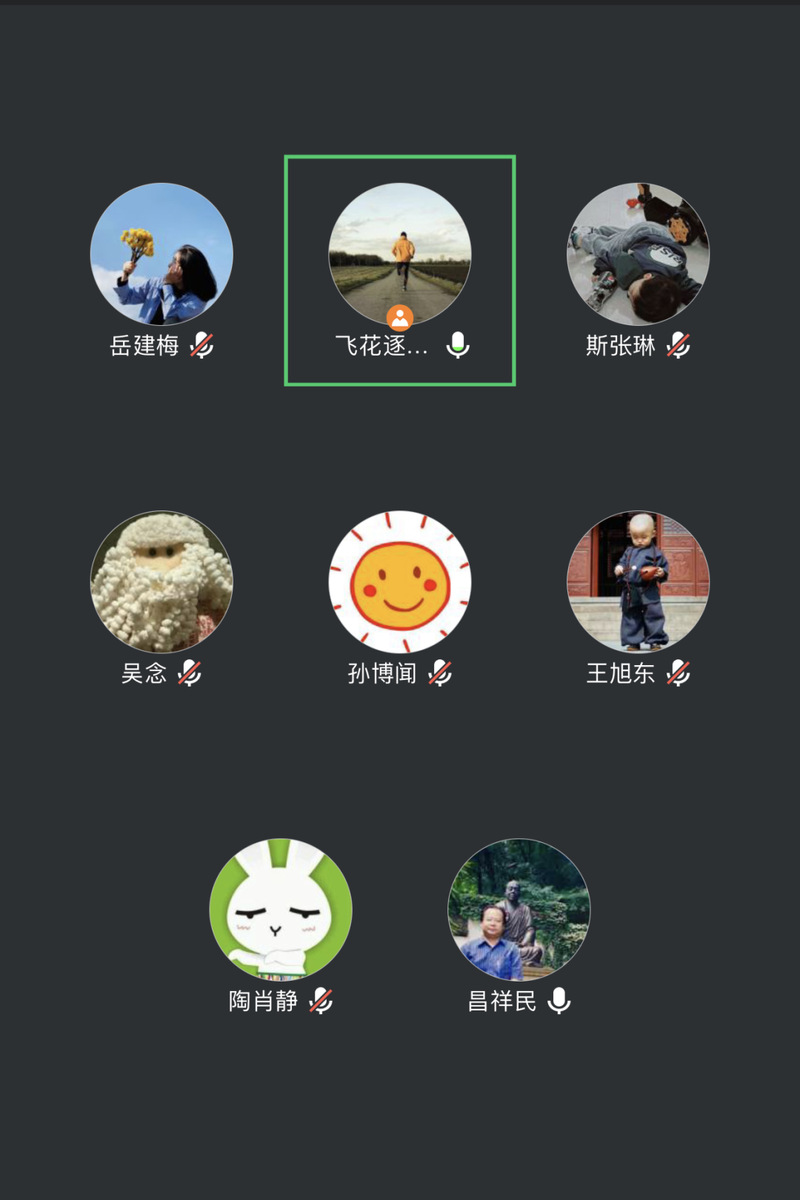
Task: Choose 陶肖静's rabbit avatar
Action: pos(281,909)
